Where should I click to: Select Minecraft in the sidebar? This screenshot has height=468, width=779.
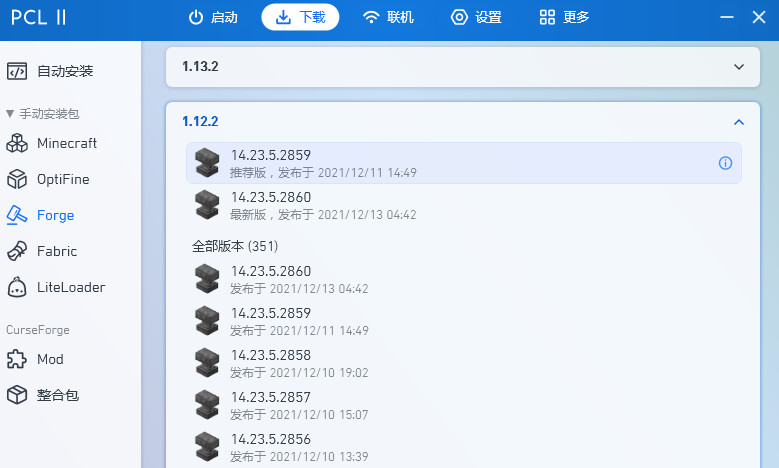click(x=66, y=143)
